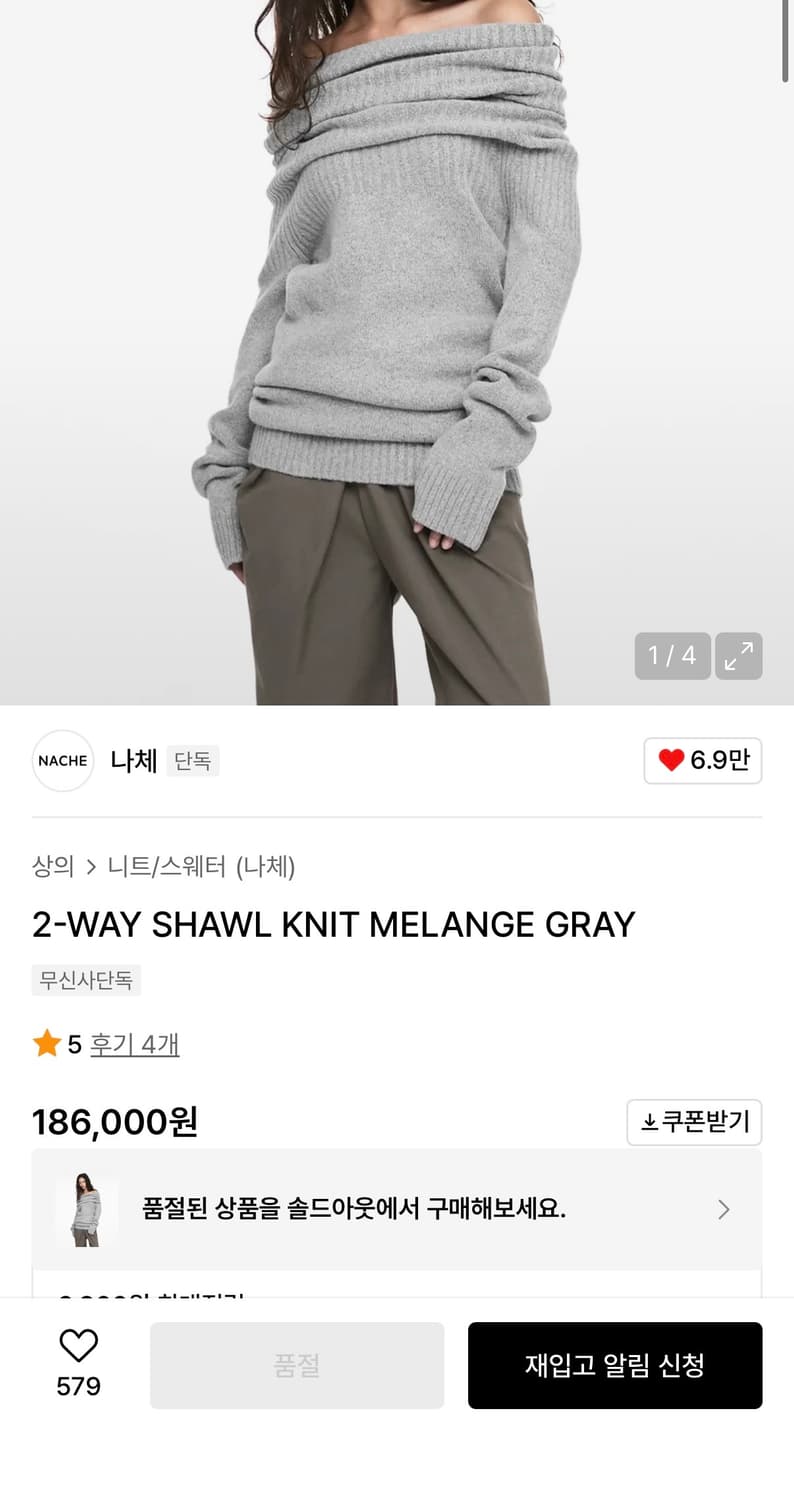
Task: Click the 단독 badge beside brand name
Action: coord(192,761)
